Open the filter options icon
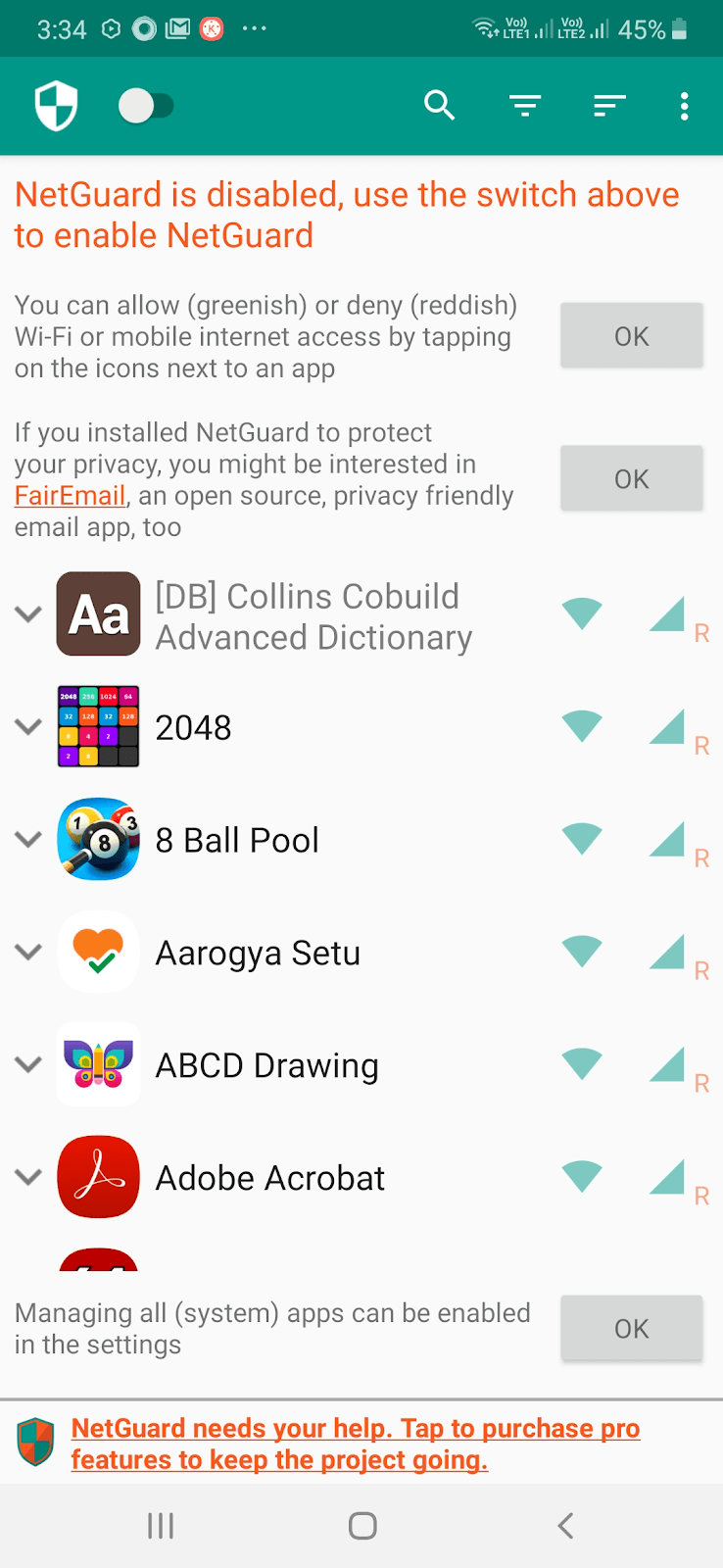Image resolution: width=723 pixels, height=1568 pixels. pyautogui.click(x=525, y=105)
